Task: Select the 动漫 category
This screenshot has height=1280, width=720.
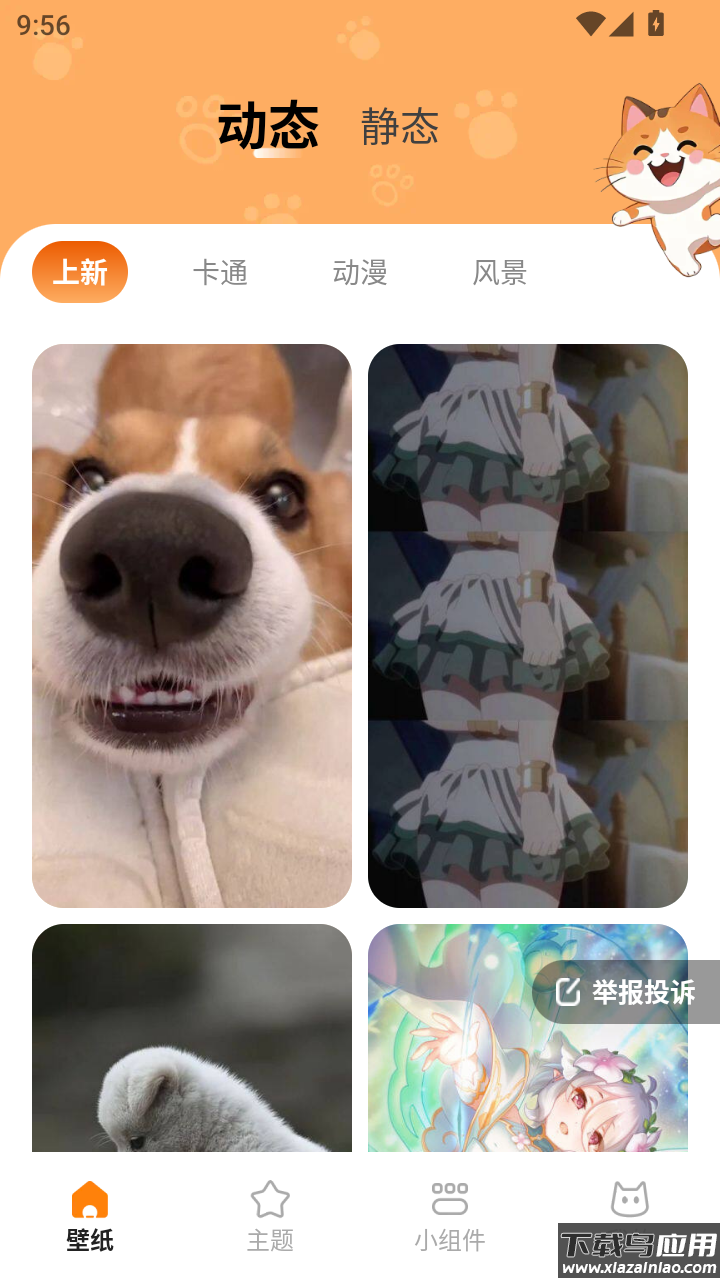Action: tap(360, 272)
